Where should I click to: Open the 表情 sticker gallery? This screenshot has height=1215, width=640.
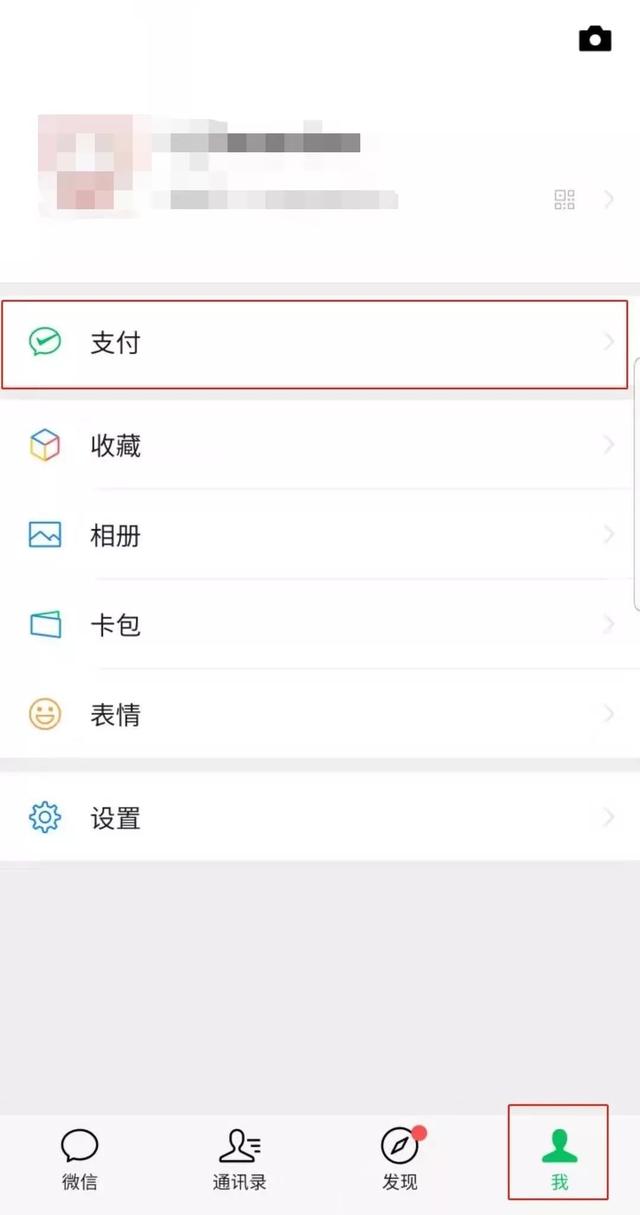(320, 714)
